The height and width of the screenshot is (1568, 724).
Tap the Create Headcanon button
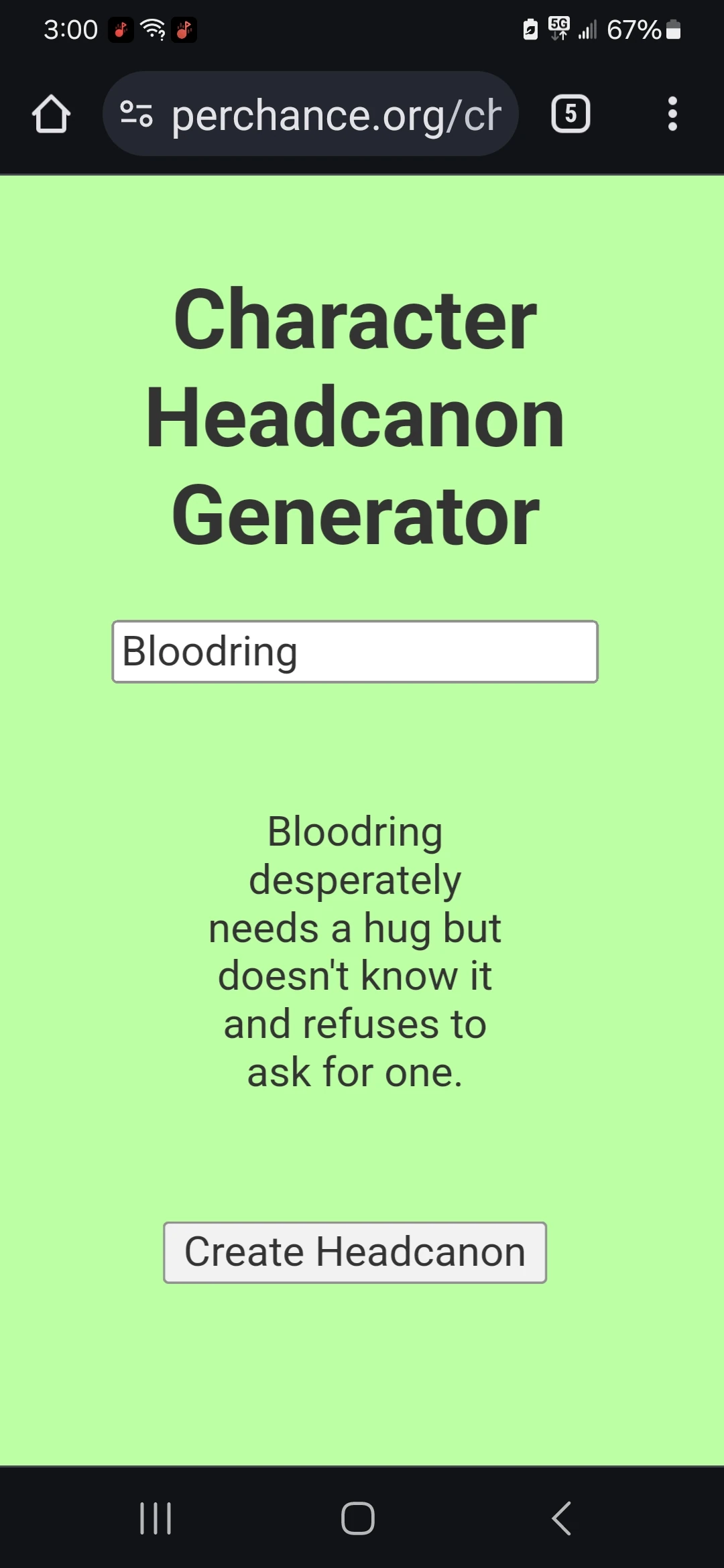click(x=355, y=1252)
